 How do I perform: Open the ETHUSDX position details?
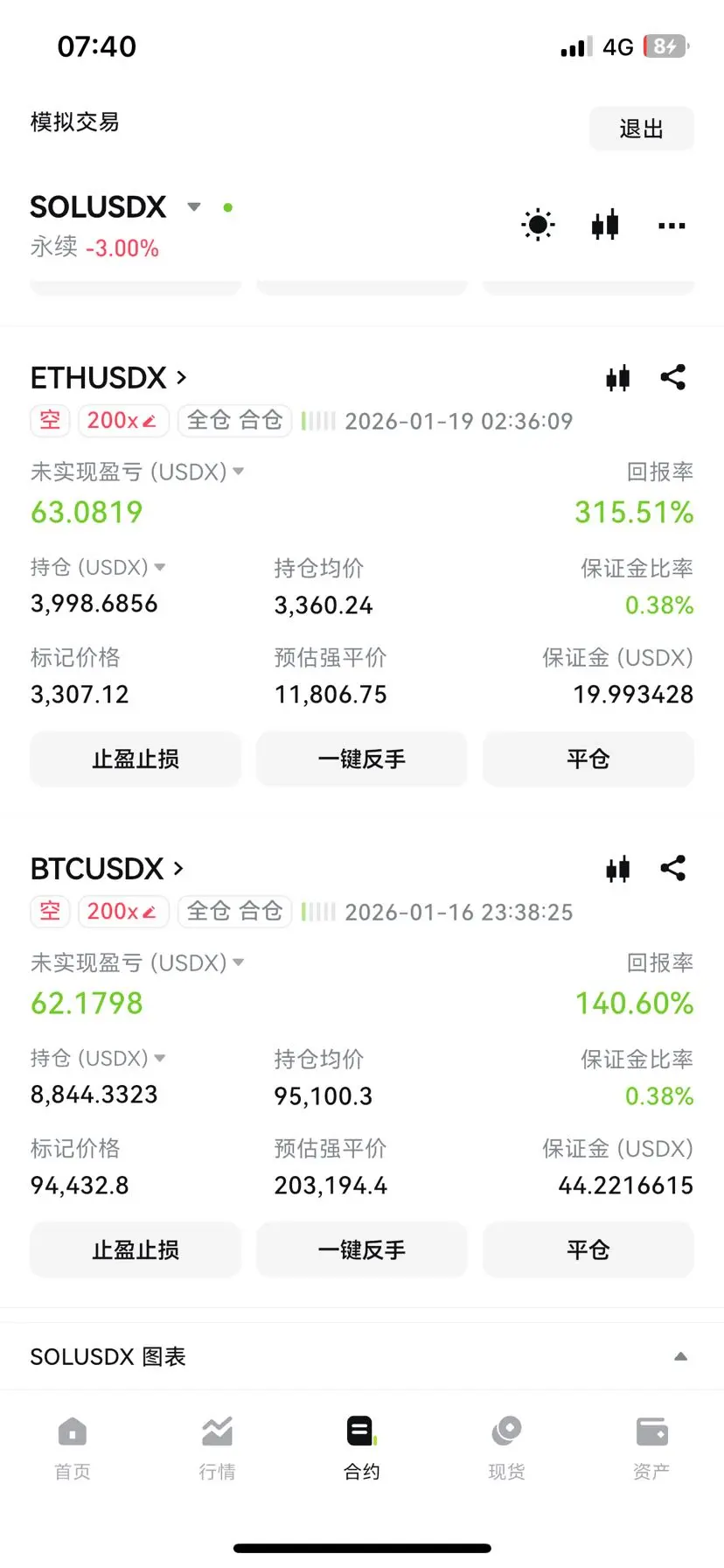(x=108, y=378)
